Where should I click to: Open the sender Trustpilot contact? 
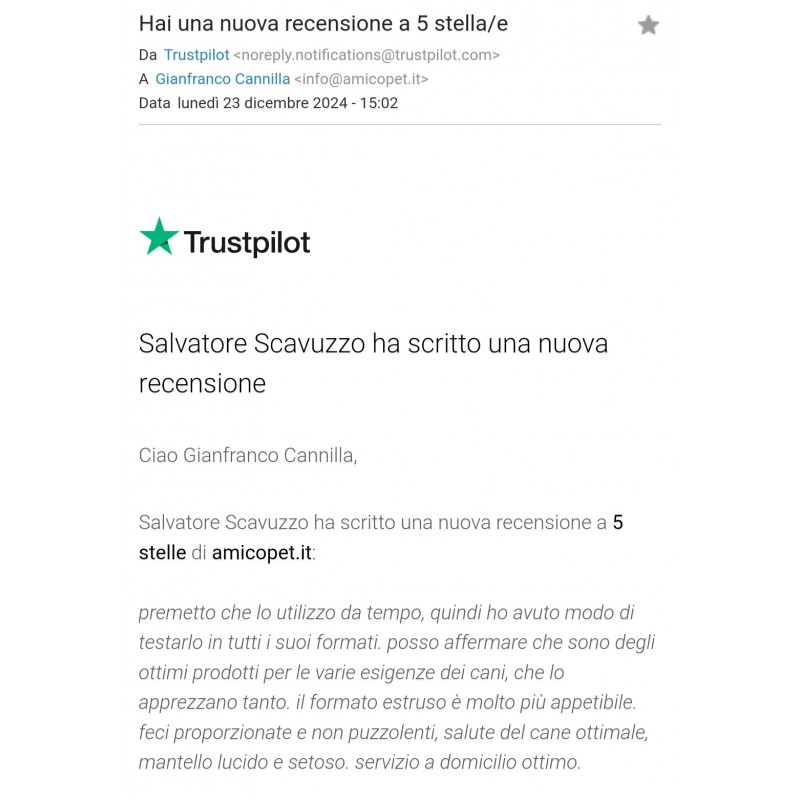(x=196, y=55)
